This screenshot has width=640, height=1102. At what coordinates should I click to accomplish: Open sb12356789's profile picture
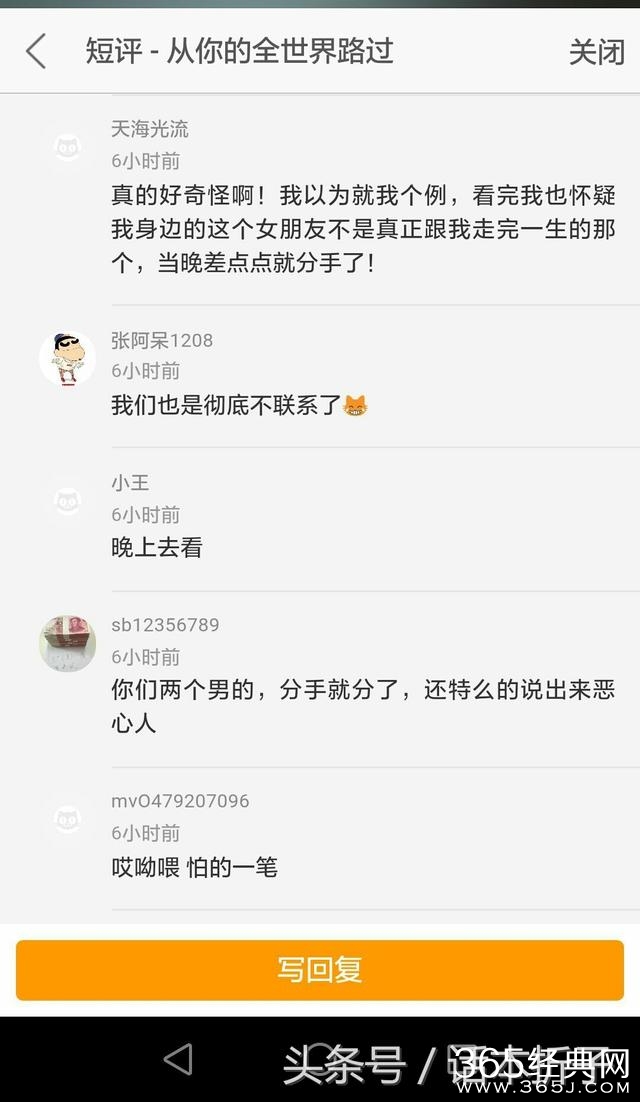(x=67, y=644)
